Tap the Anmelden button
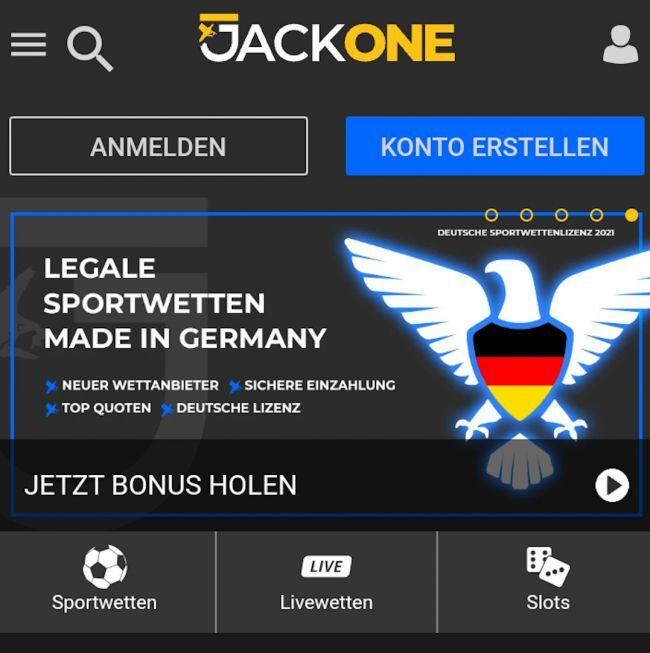This screenshot has height=653, width=650. pyautogui.click(x=158, y=147)
